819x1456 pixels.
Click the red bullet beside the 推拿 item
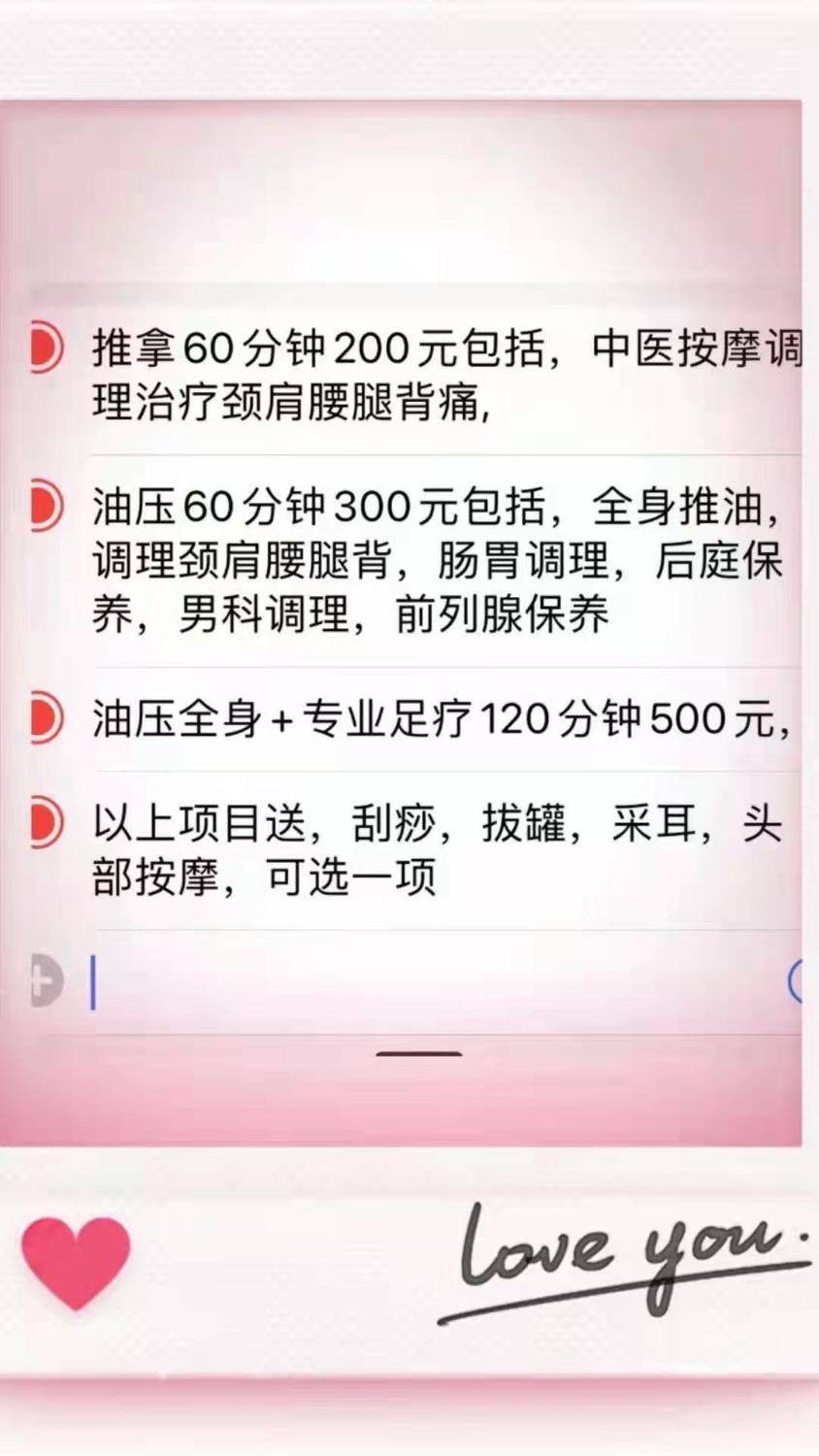tap(44, 347)
